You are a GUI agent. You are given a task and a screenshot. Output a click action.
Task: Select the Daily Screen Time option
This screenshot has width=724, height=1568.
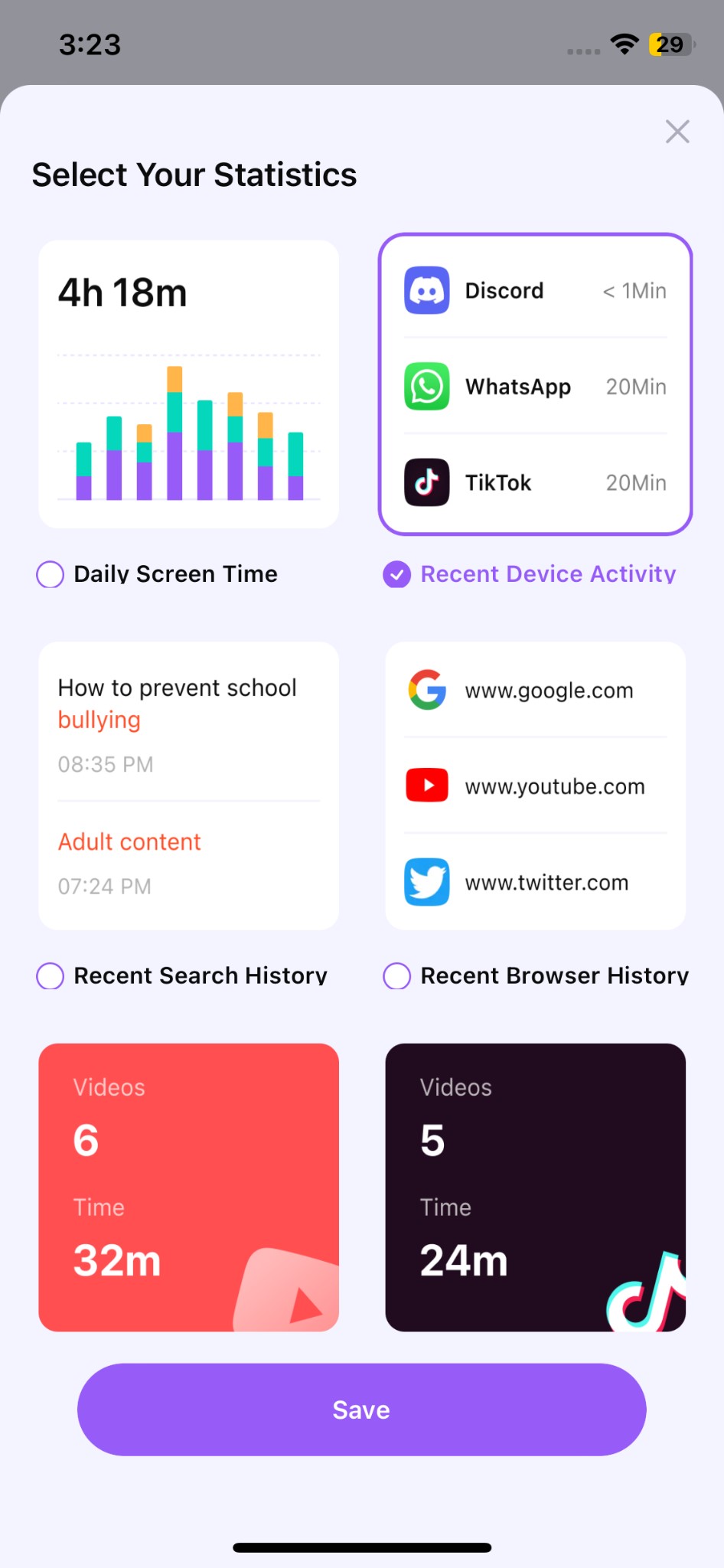coord(51,574)
